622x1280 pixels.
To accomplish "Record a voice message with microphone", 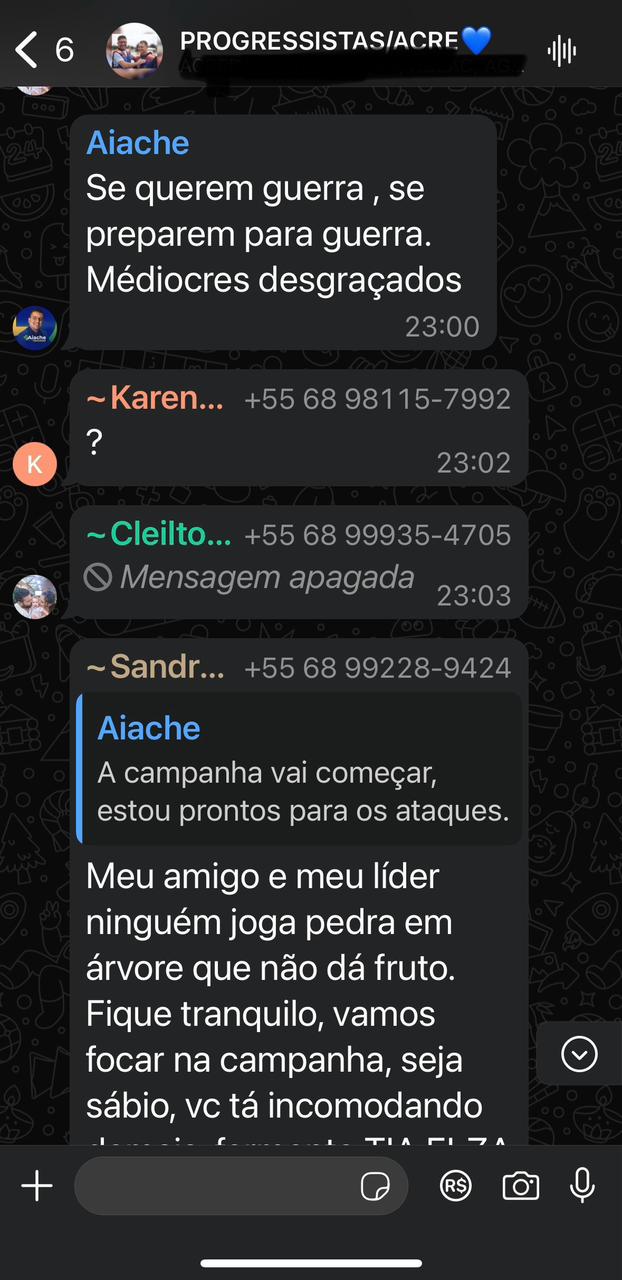I will coord(582,1186).
